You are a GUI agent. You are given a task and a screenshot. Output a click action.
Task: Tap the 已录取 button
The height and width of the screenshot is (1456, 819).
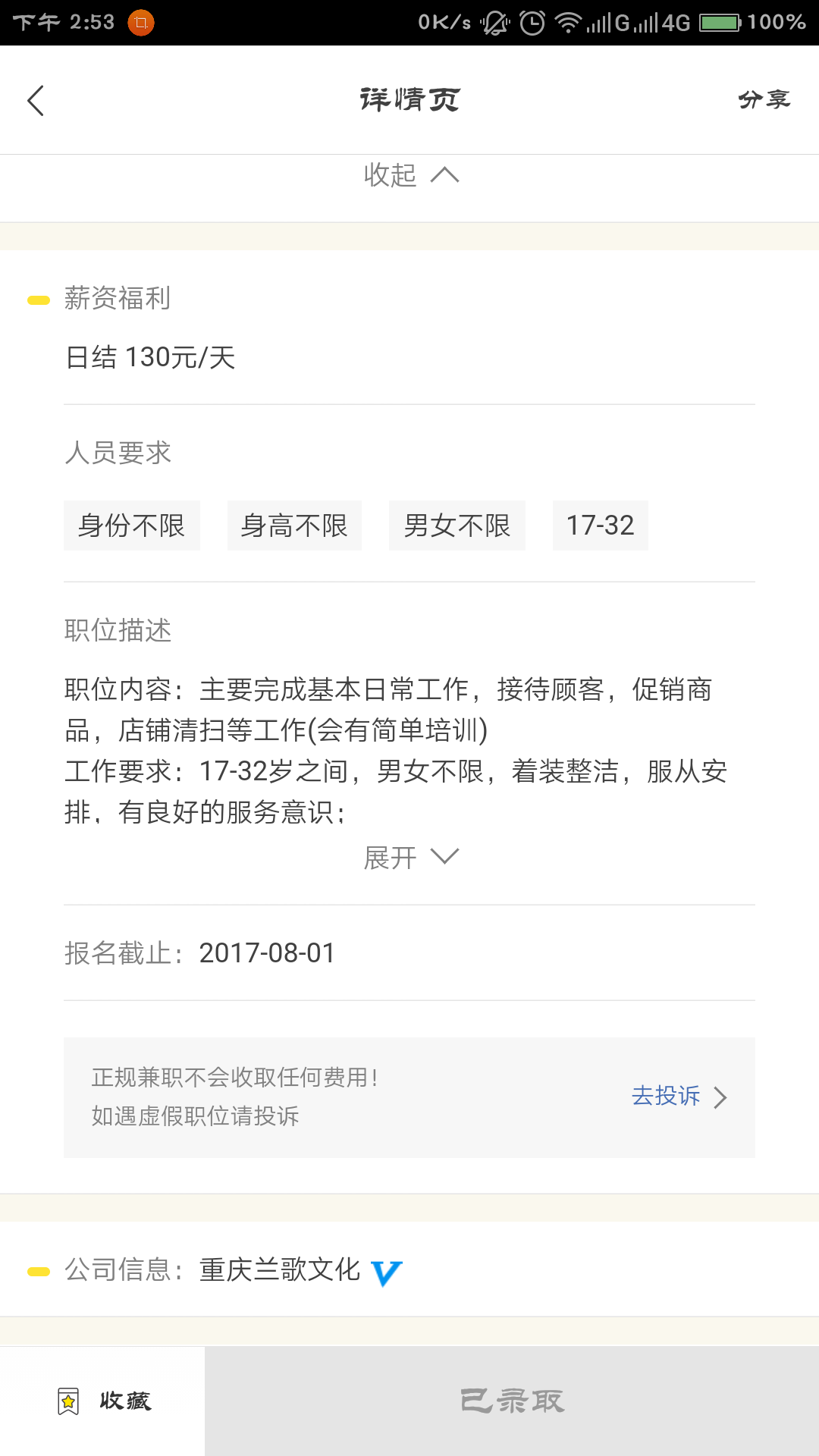512,1401
